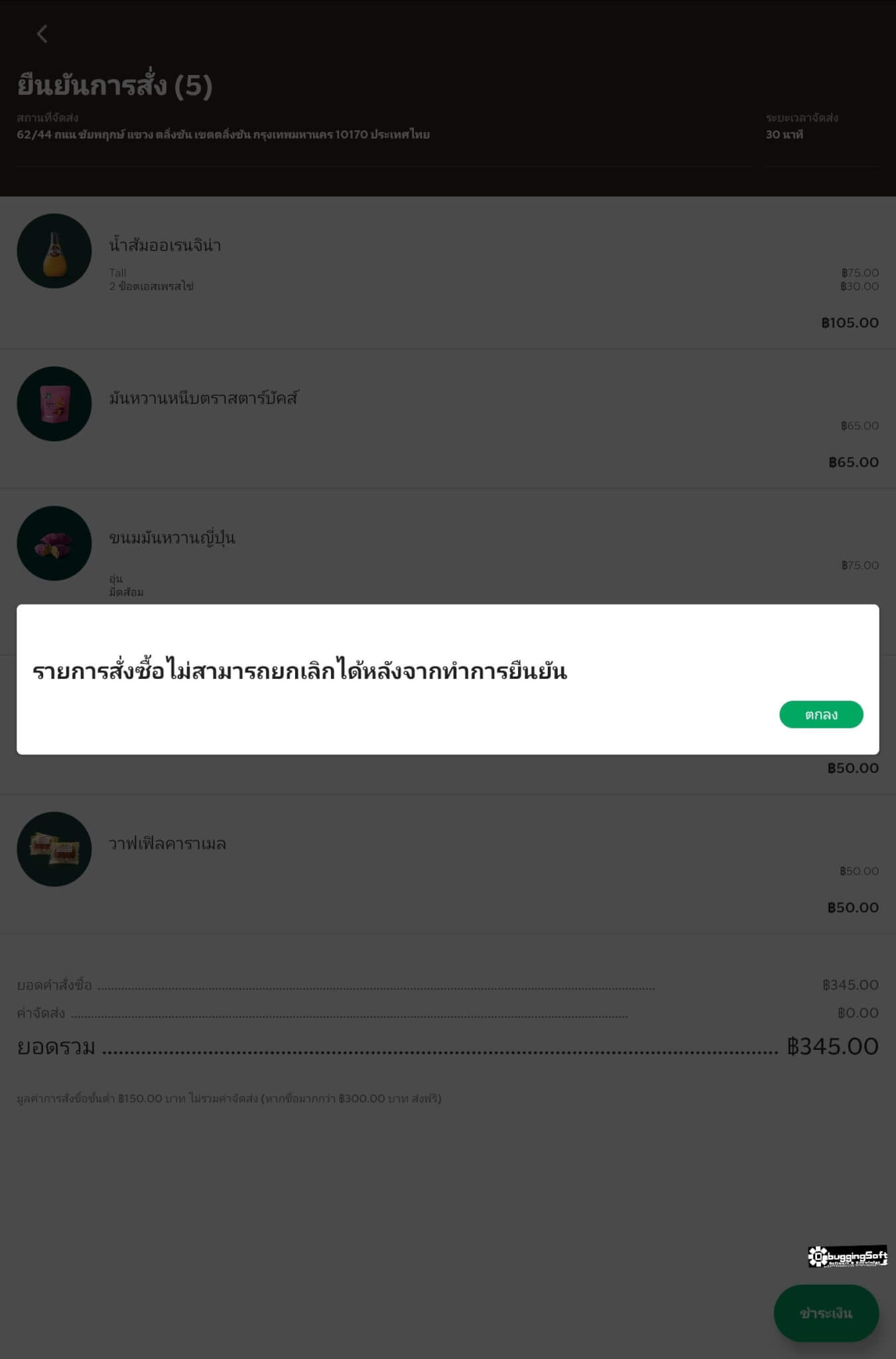Screen dimensions: 896x1359
Task: Confirm the dialog with ตกลง button
Action: coord(820,715)
